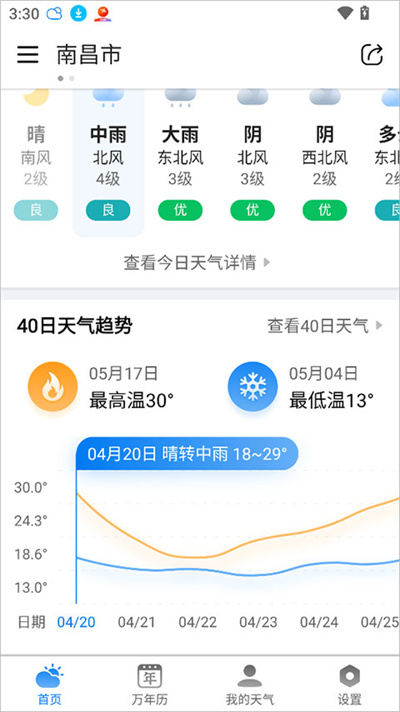Open 查看今日天气详情 link

197,262
